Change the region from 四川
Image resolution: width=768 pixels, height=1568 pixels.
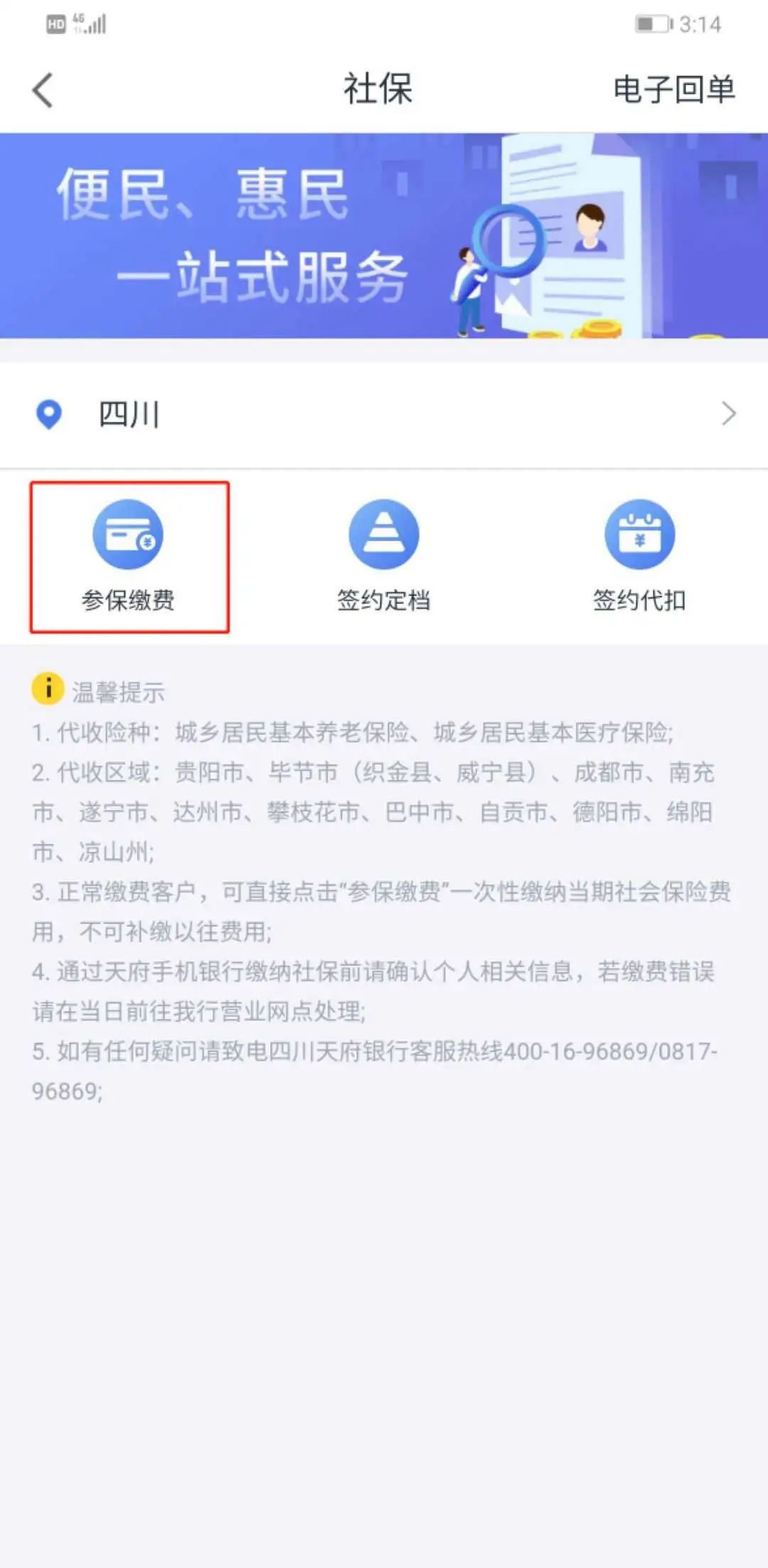(384, 414)
